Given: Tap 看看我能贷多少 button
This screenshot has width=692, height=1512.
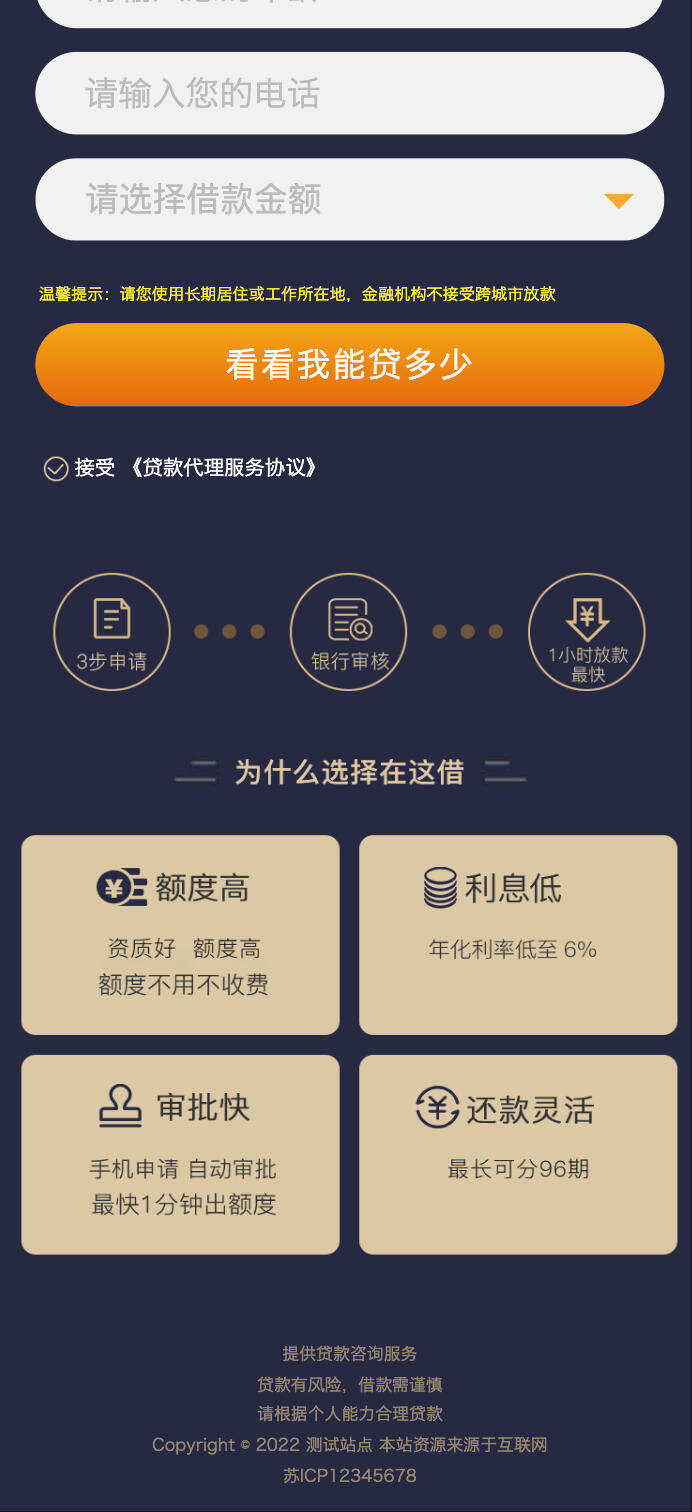Looking at the screenshot, I should [349, 364].
